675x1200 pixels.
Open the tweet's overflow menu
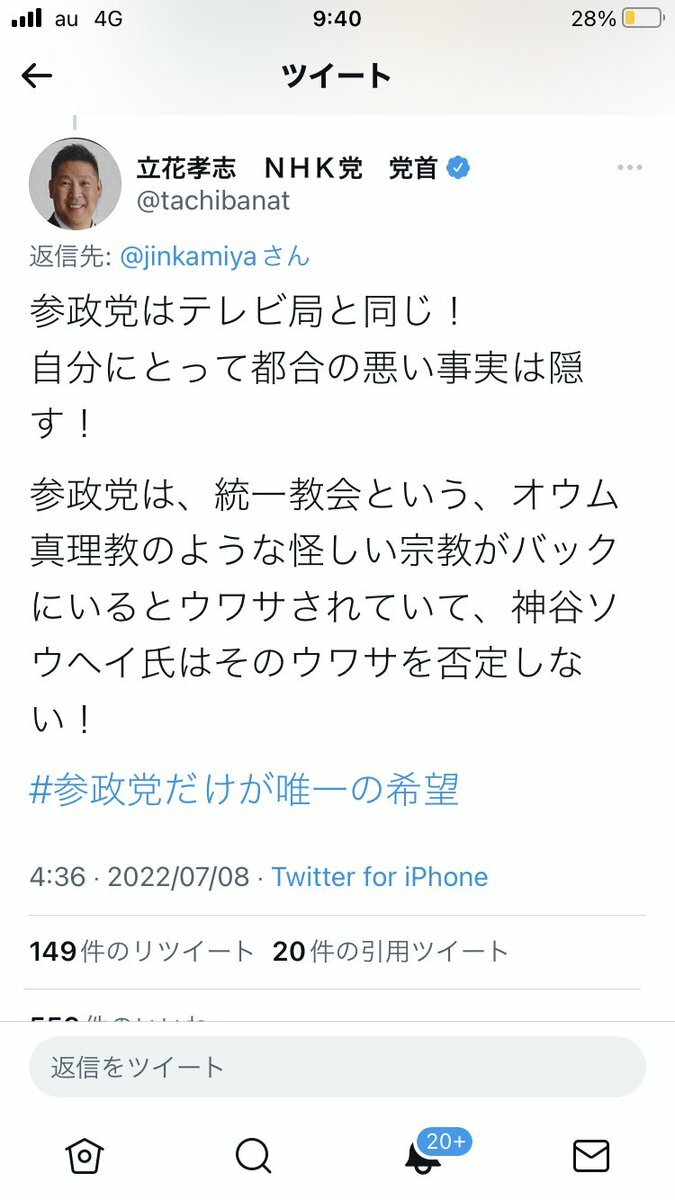pos(629,167)
